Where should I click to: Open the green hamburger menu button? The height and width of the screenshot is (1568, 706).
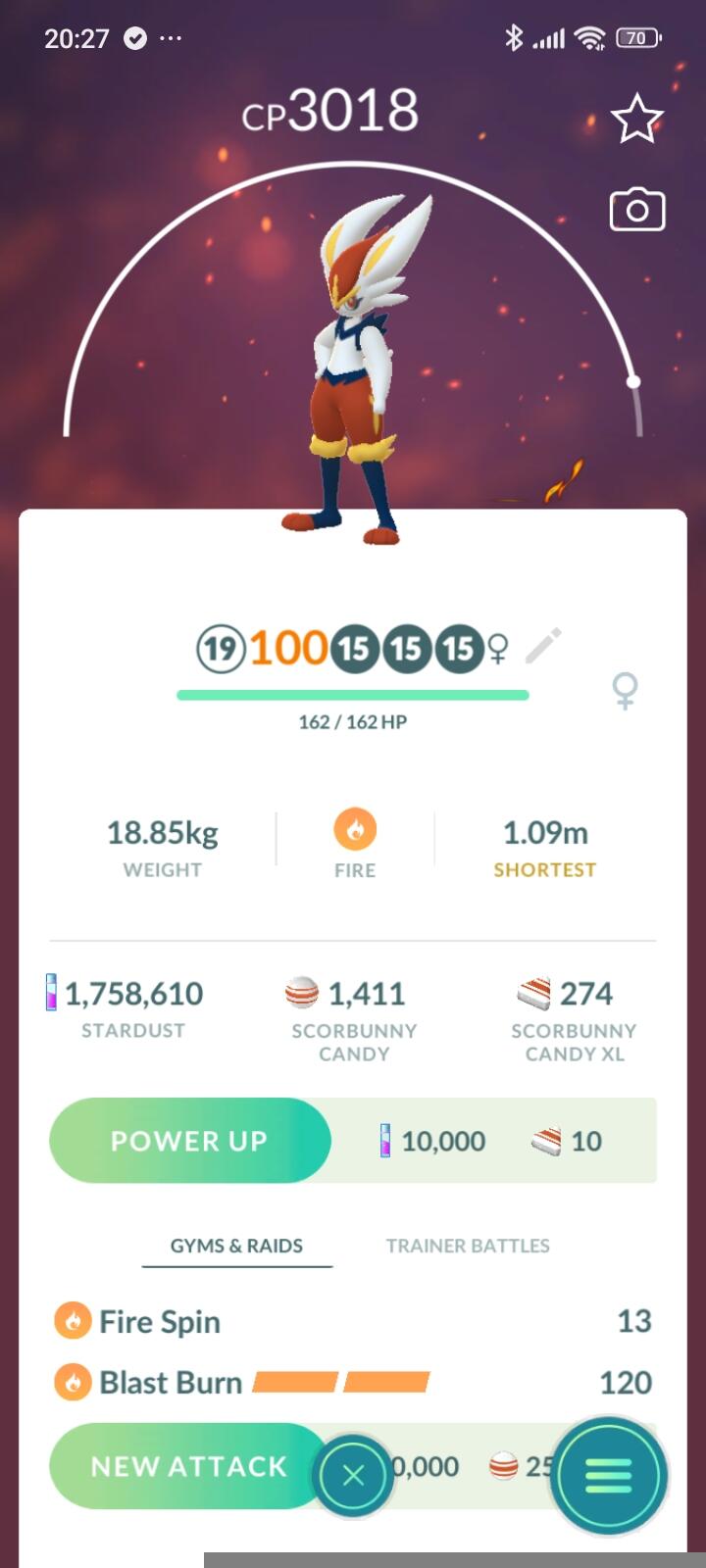[608, 1476]
